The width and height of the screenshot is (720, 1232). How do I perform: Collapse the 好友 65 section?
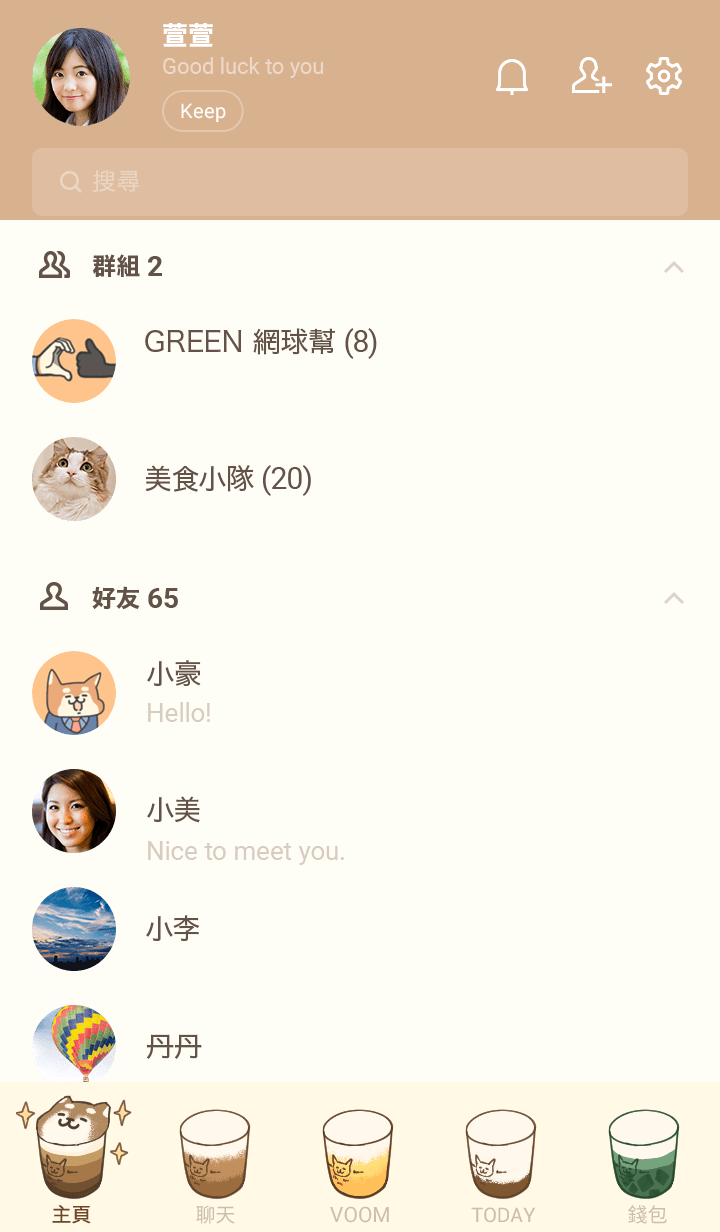point(674,599)
